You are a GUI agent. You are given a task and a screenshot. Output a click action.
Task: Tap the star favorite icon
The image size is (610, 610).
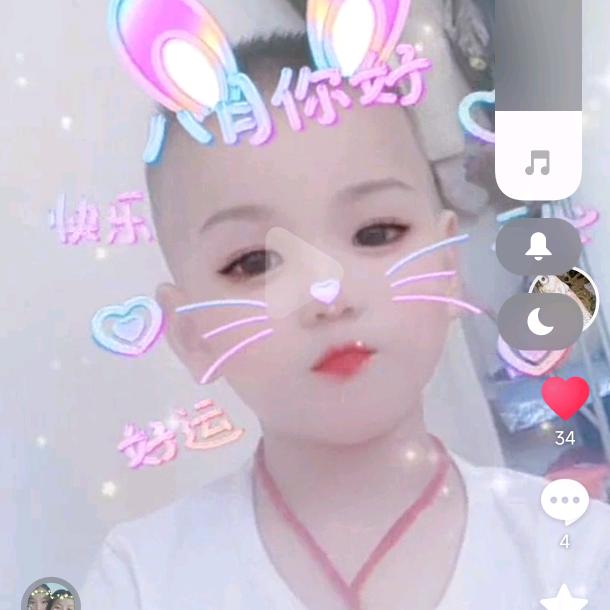click(564, 598)
